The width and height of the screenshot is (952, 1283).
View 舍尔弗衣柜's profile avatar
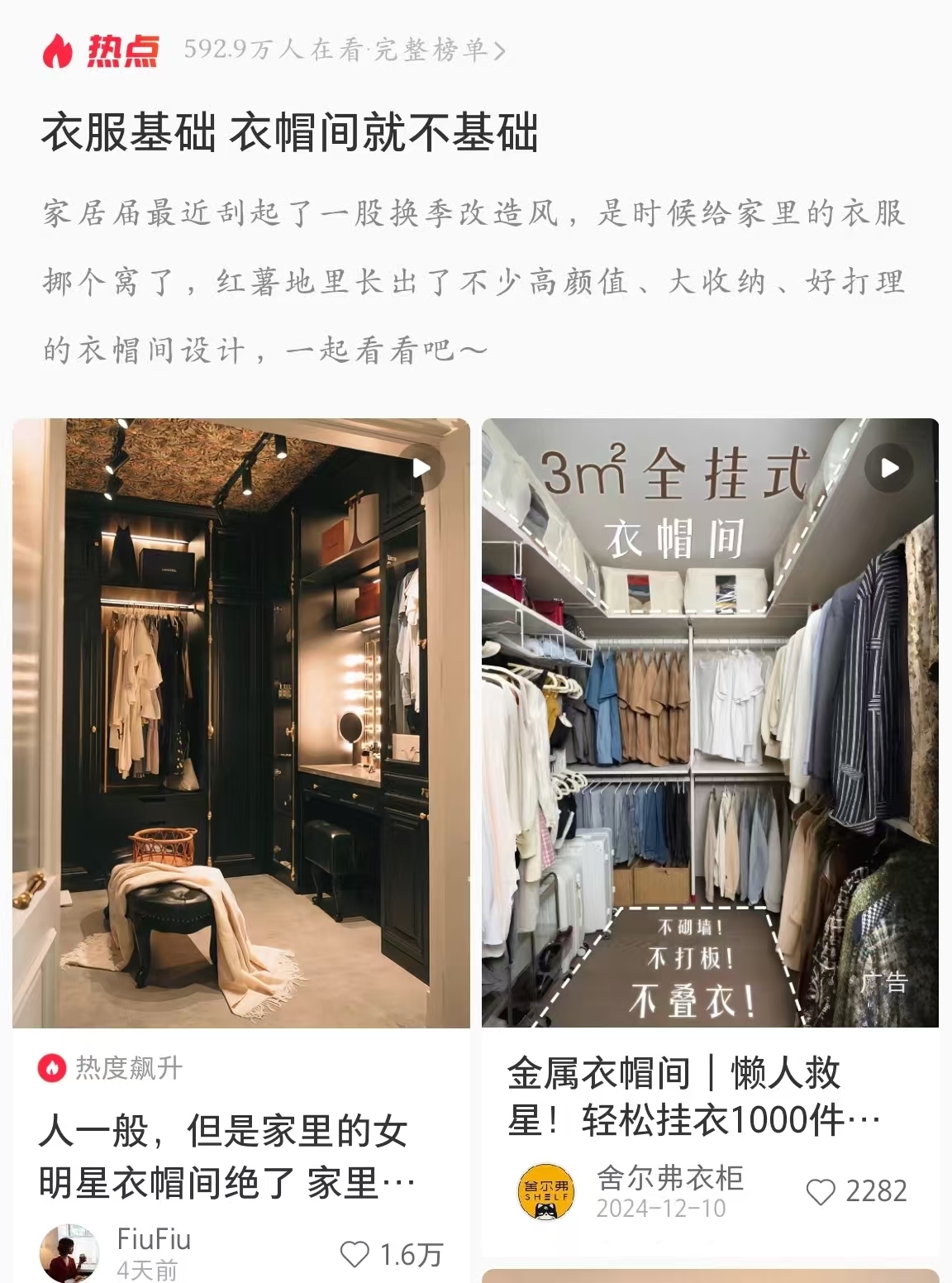[x=545, y=1191]
